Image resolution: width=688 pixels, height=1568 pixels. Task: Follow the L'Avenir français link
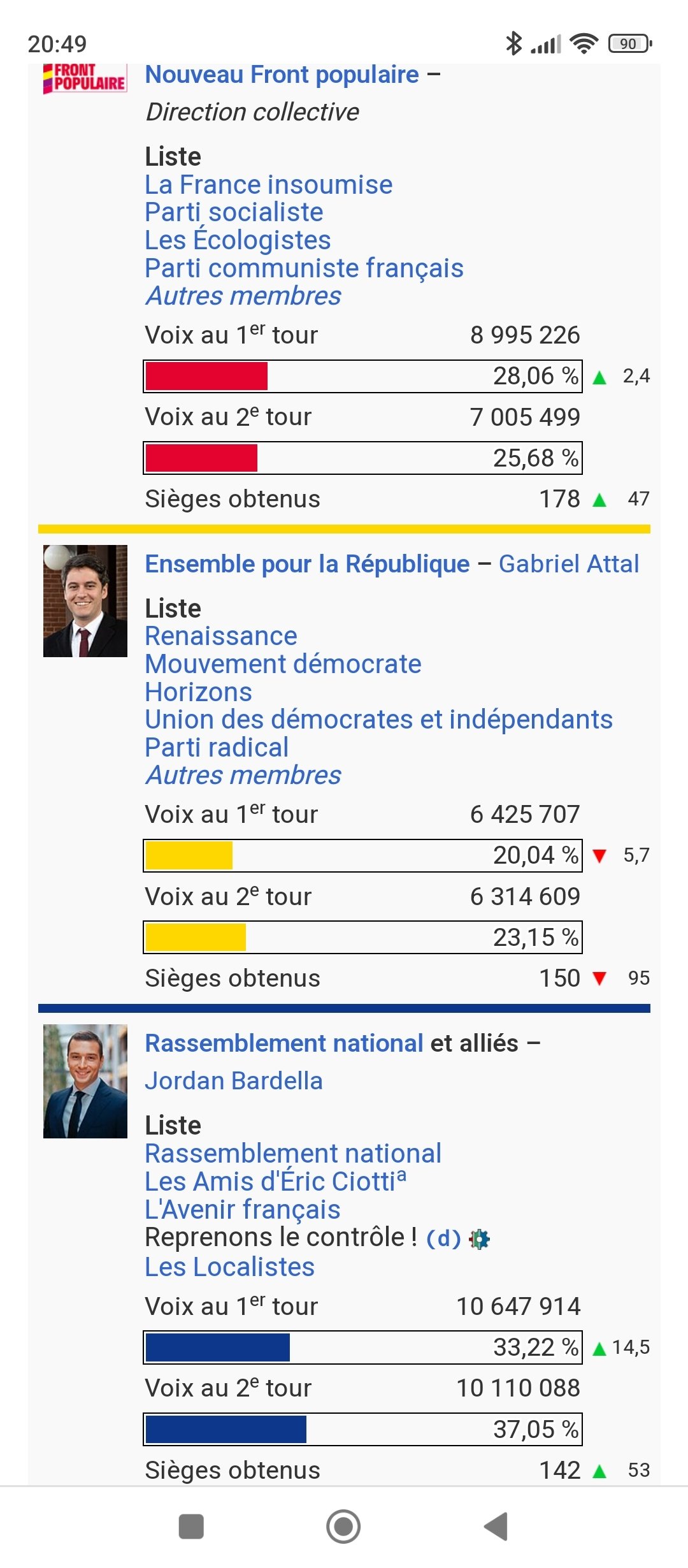click(243, 1209)
